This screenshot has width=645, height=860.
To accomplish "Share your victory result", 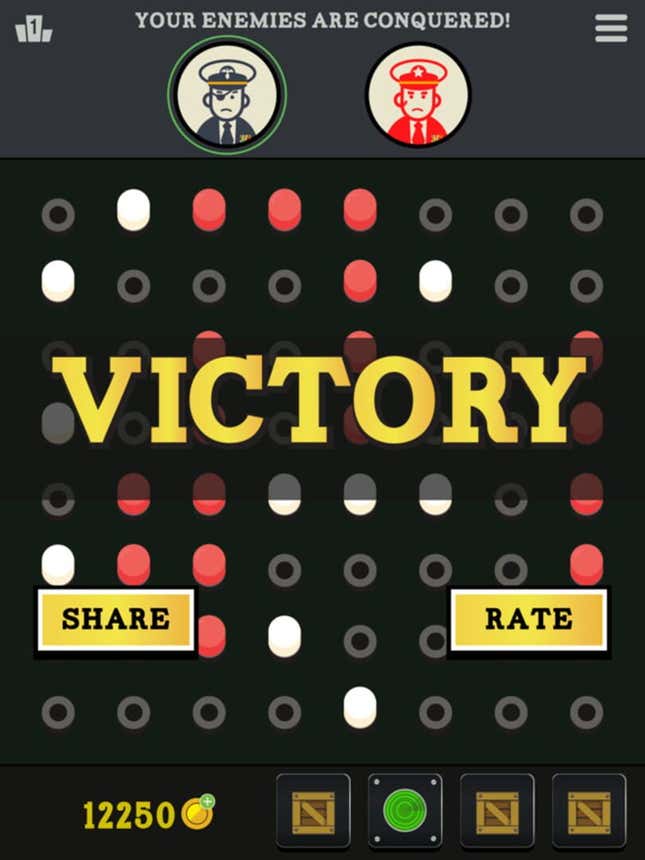I will 115,619.
